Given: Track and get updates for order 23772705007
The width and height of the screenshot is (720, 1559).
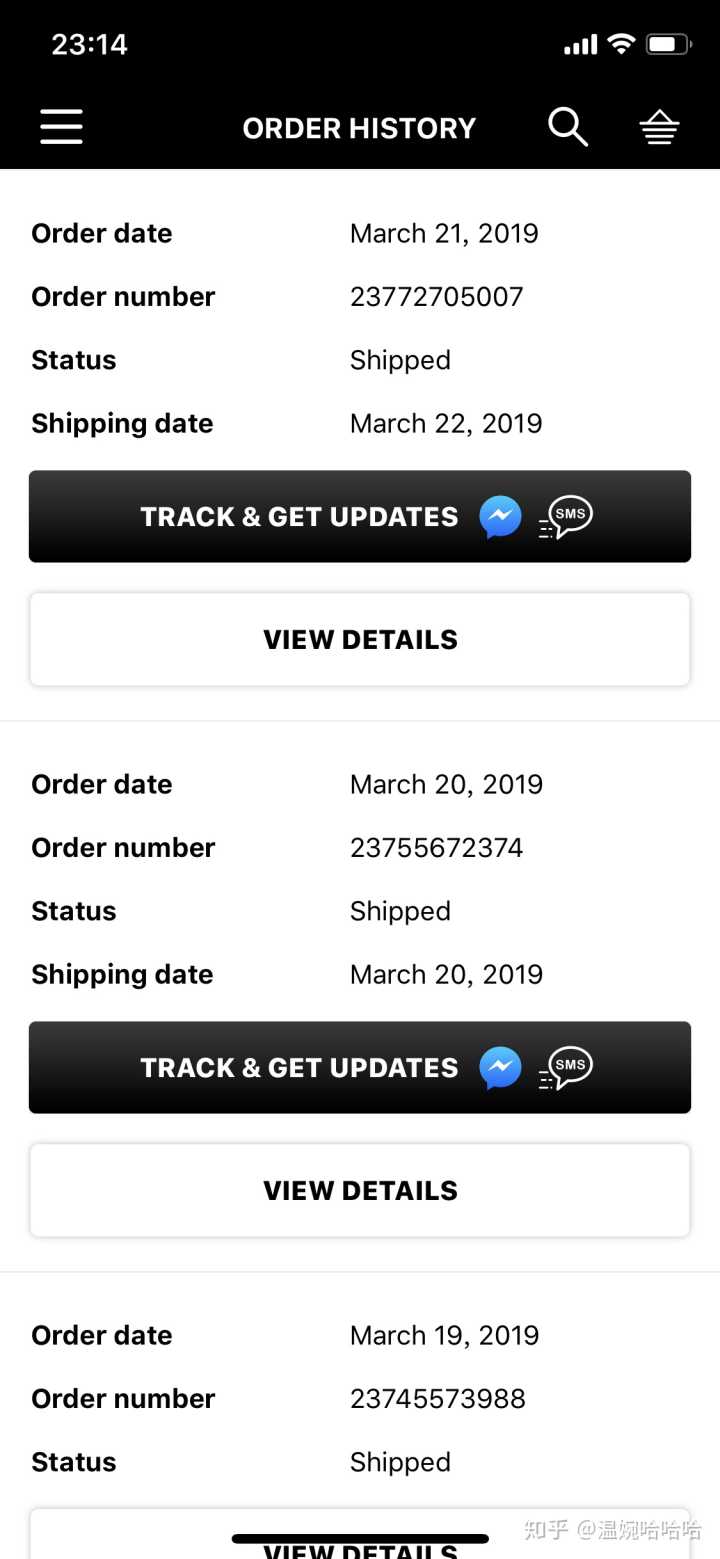Looking at the screenshot, I should (x=360, y=516).
